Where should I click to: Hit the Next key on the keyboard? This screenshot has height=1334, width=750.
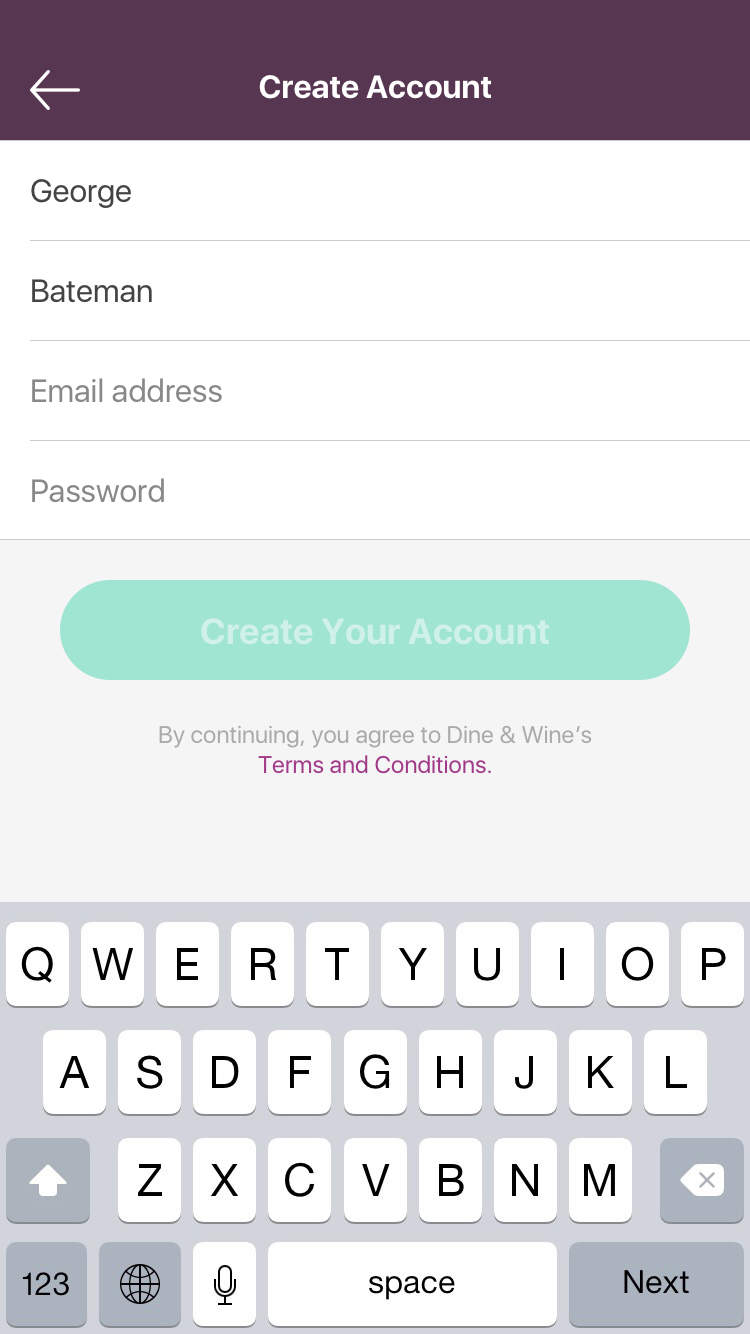656,1283
